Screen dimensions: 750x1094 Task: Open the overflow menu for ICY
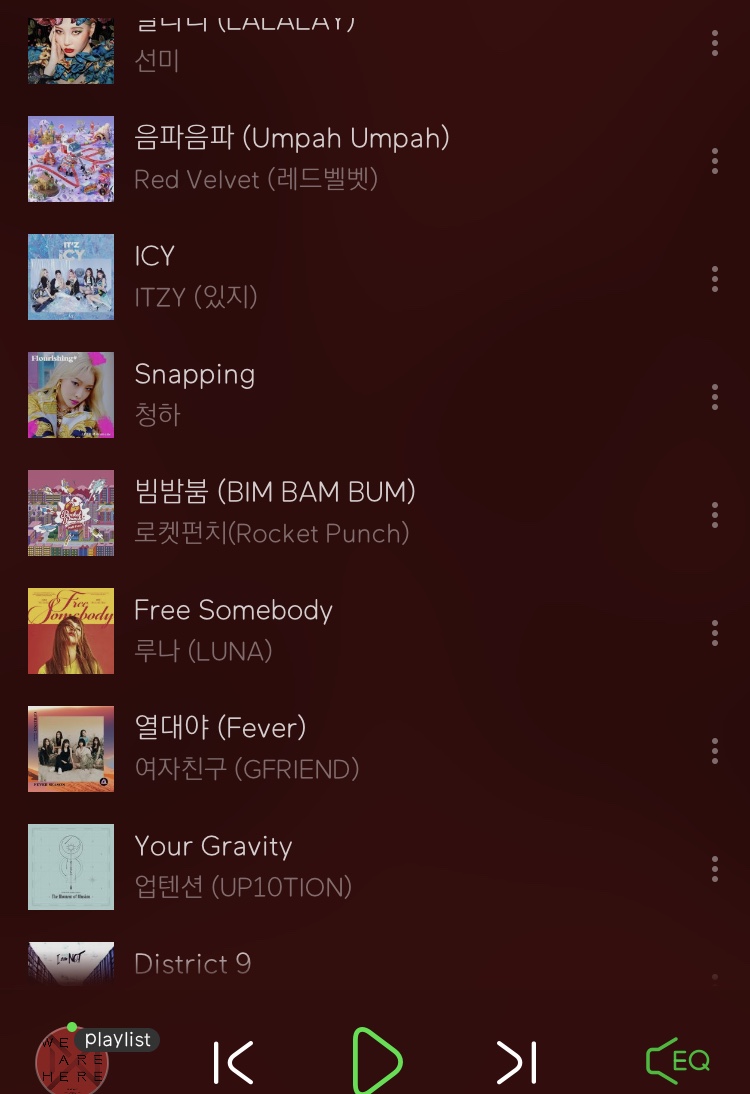coord(714,279)
